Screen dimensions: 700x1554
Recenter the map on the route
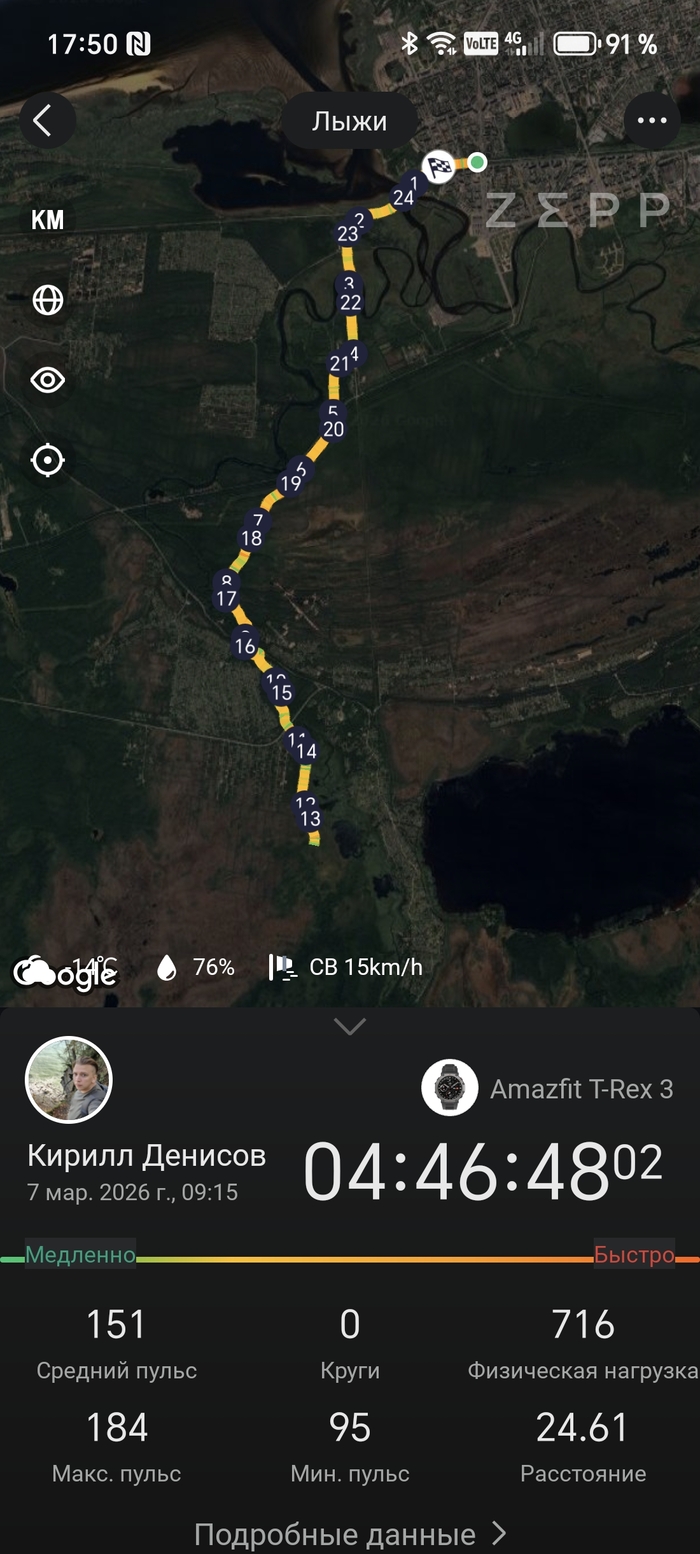click(48, 460)
